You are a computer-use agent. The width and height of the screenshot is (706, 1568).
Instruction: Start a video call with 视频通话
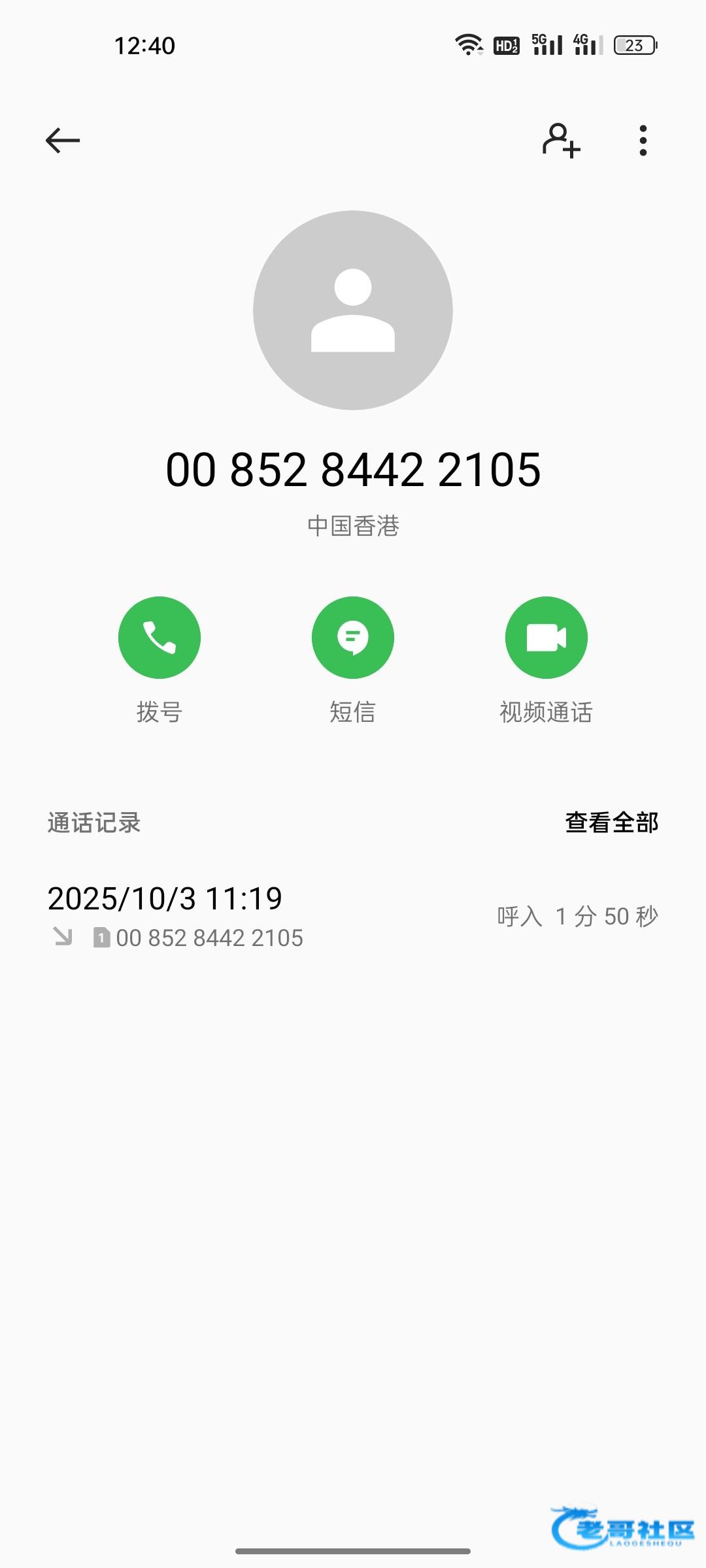pos(546,638)
